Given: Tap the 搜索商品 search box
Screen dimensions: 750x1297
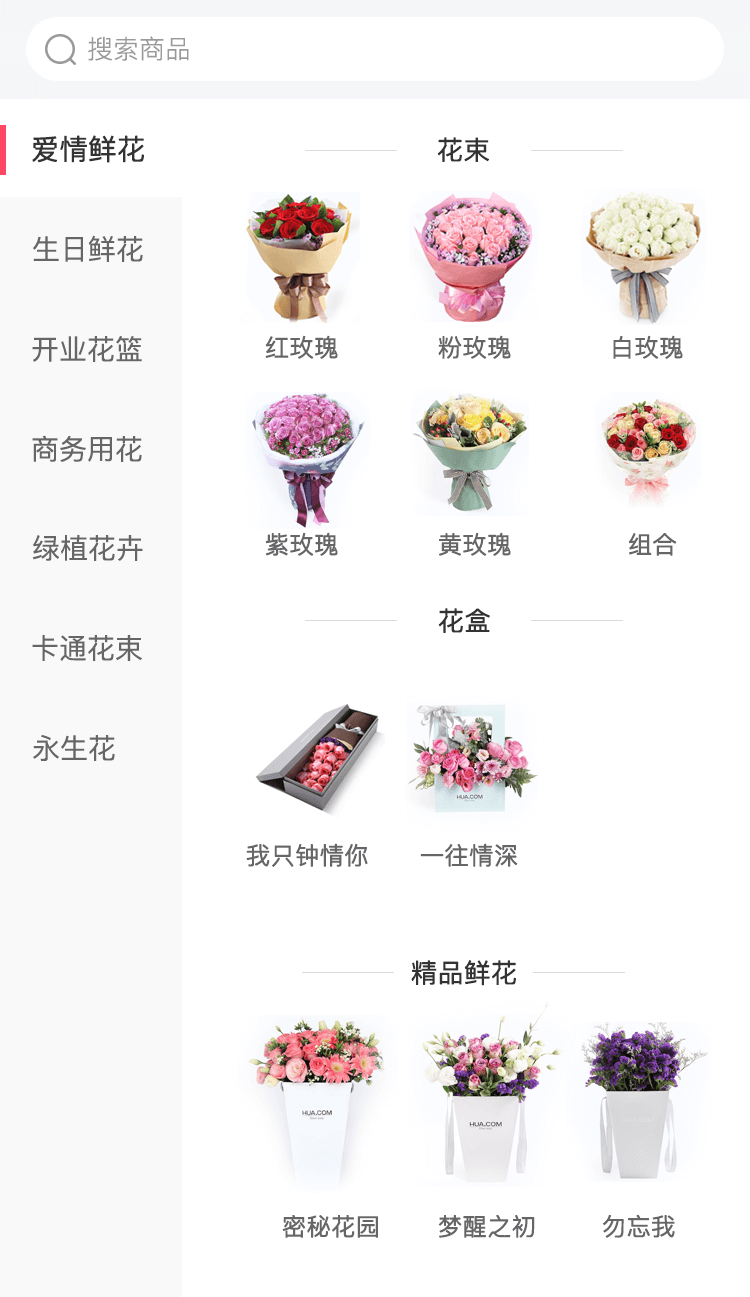Looking at the screenshot, I should coord(375,49).
